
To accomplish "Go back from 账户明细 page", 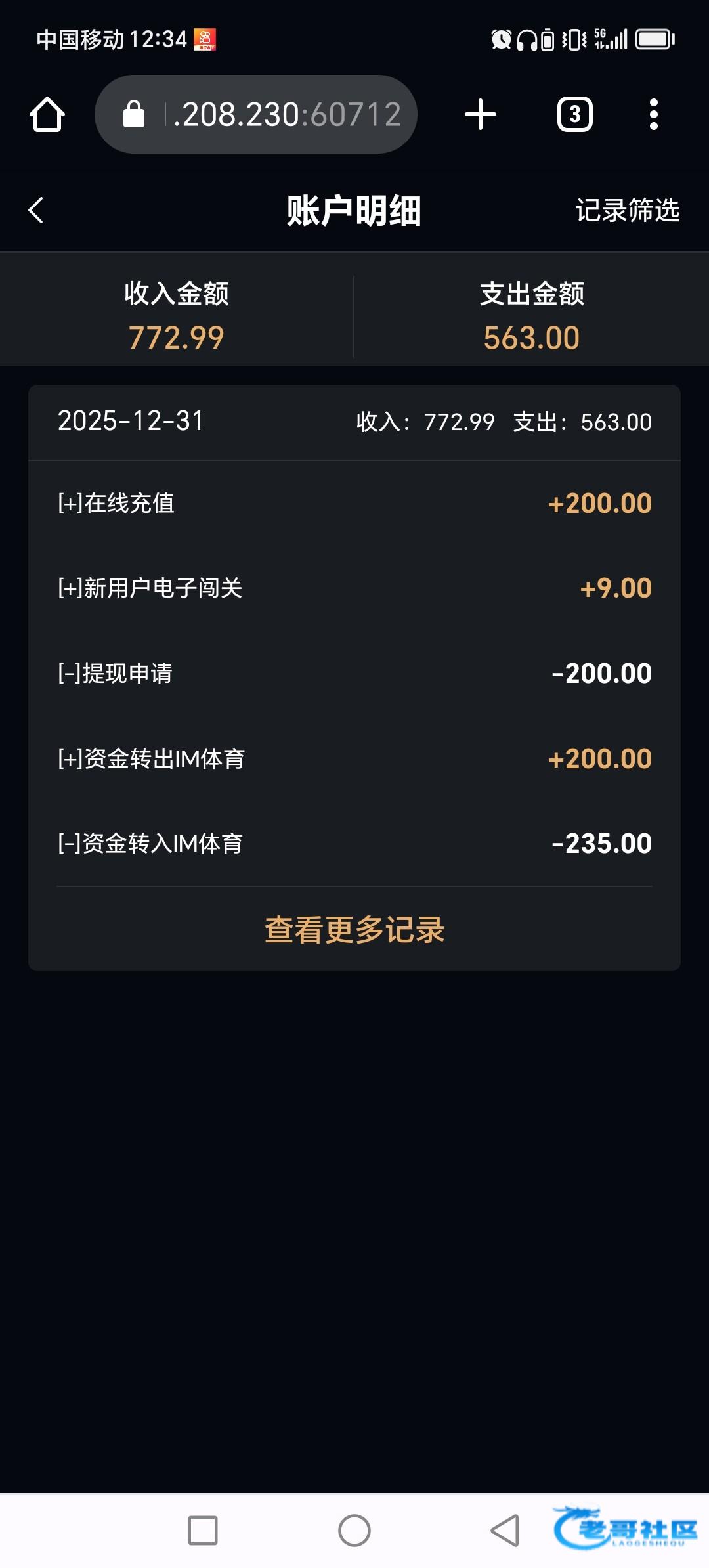I will [37, 211].
